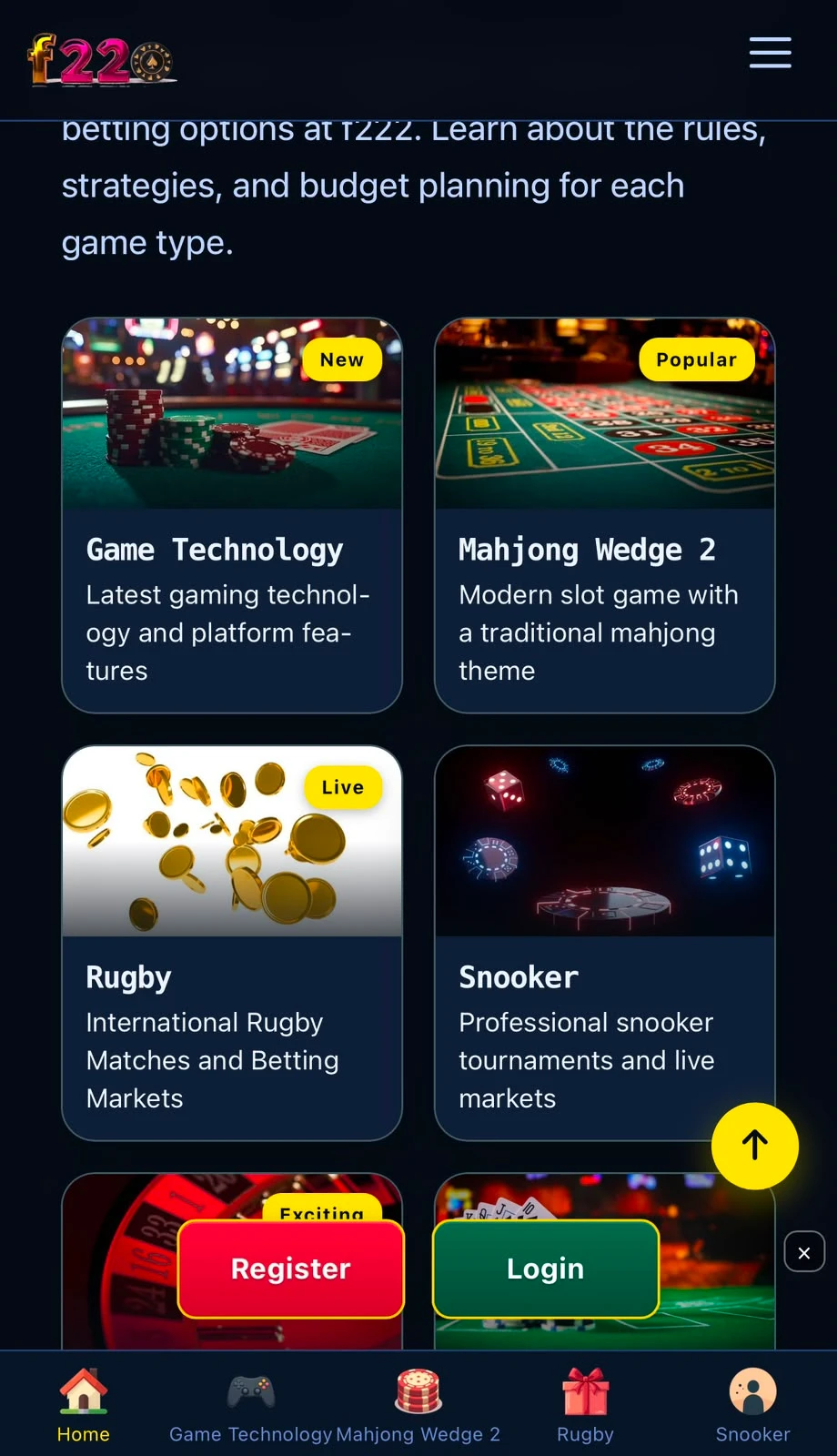Open the Rugby card
This screenshot has height=1456, width=837.
pos(232,943)
